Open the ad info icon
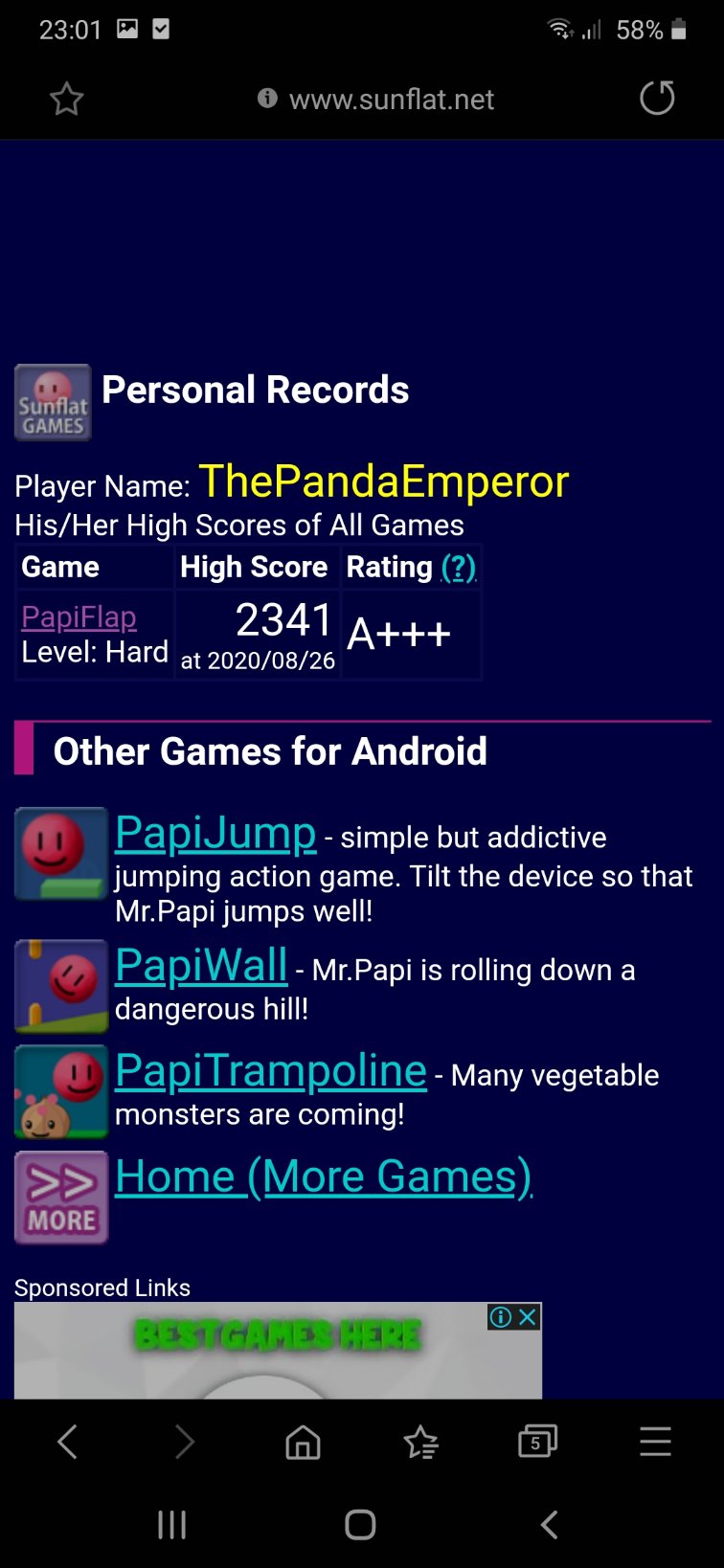Viewport: 724px width, 1568px height. coord(501,1317)
